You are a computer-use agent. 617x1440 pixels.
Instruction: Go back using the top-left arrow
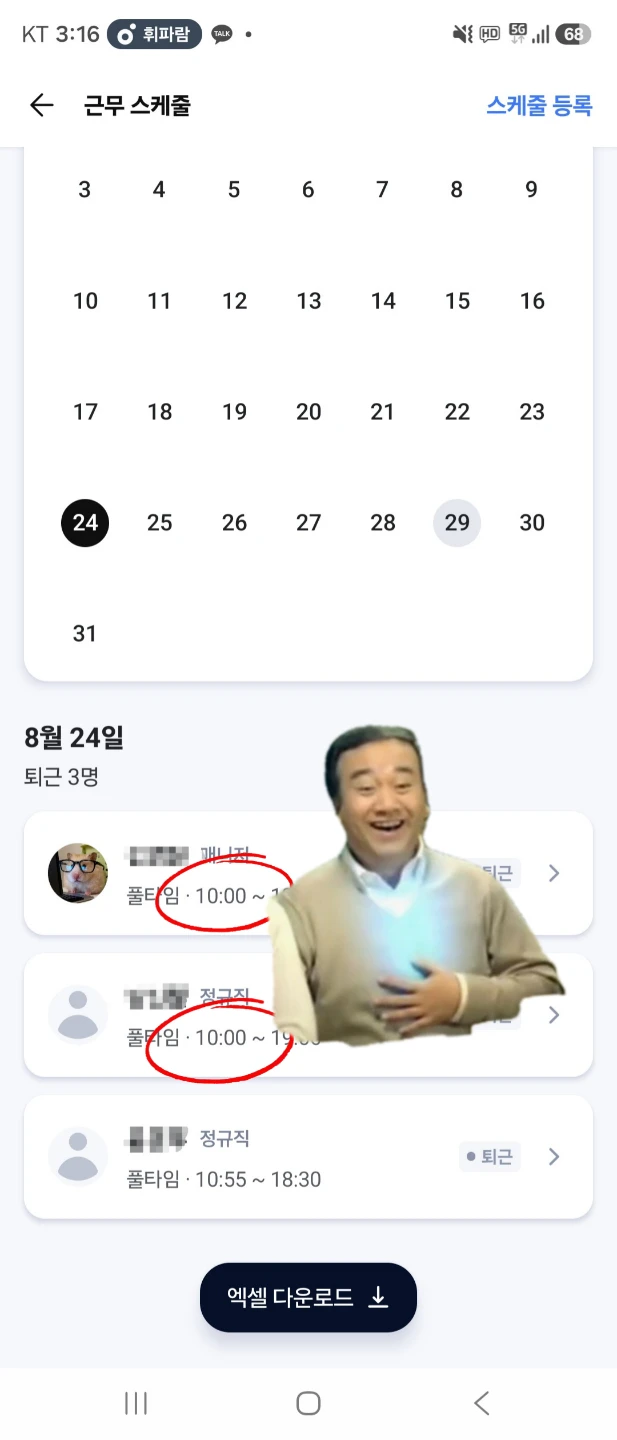(41, 105)
